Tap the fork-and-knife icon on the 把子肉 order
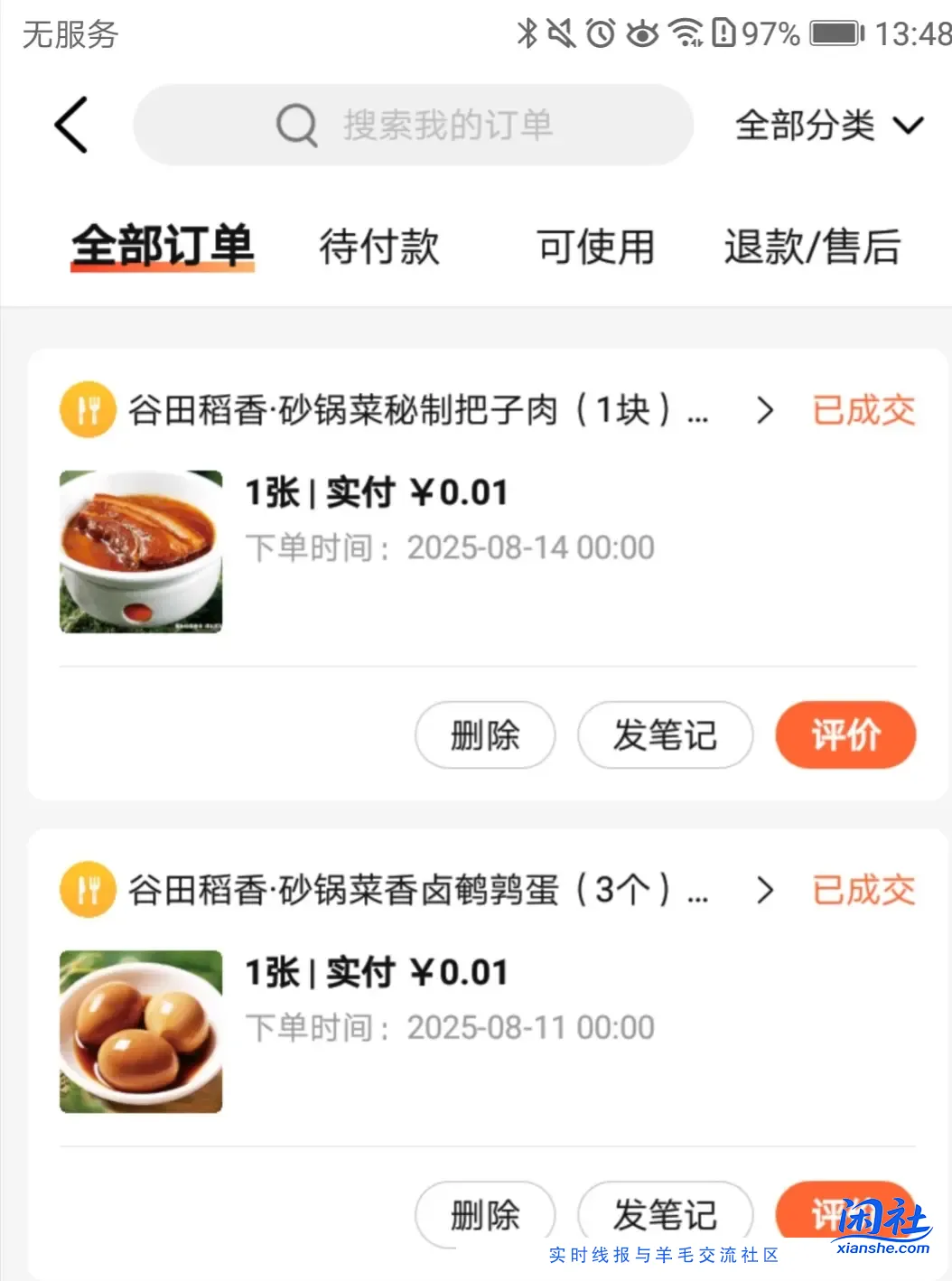Image resolution: width=952 pixels, height=1281 pixels. coord(87,410)
